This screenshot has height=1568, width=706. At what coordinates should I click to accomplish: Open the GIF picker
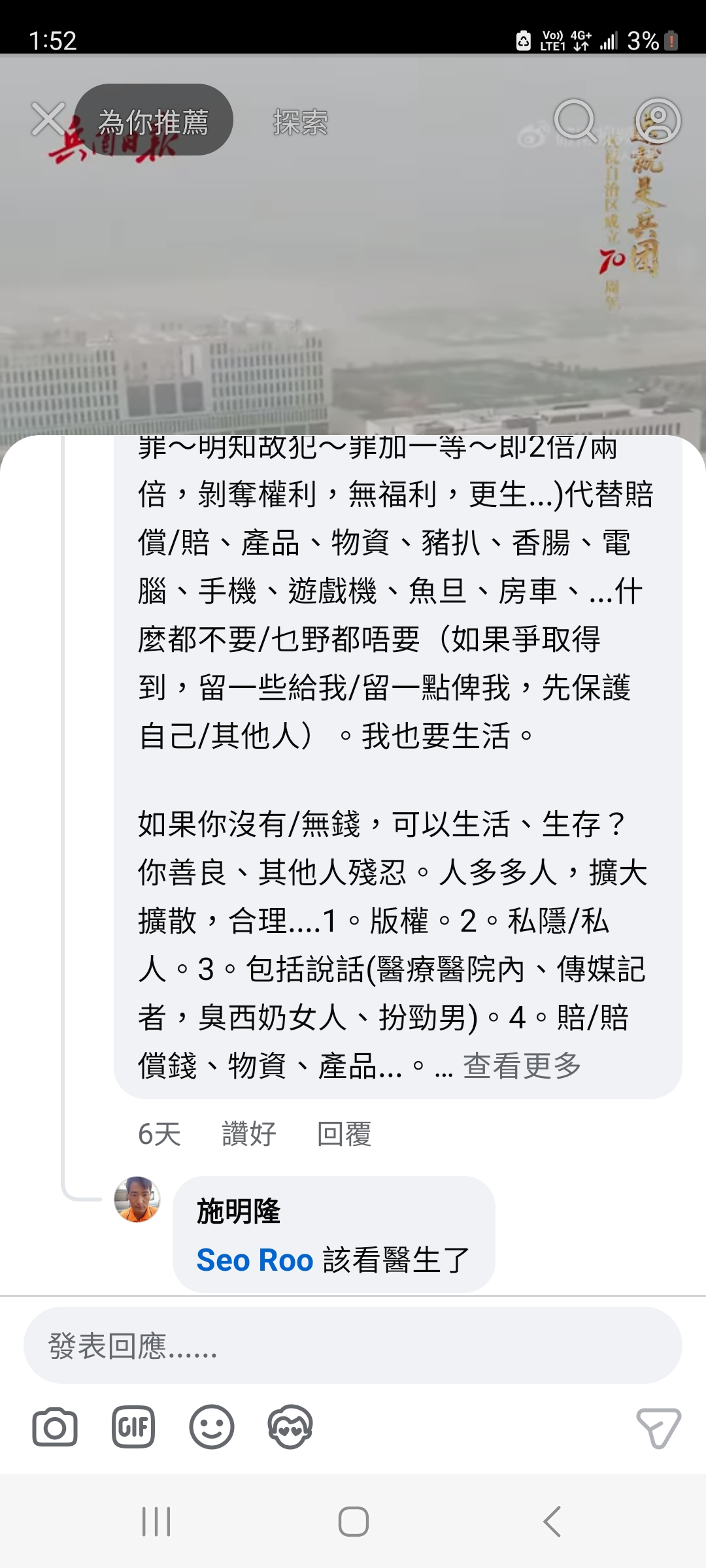pos(133,1428)
